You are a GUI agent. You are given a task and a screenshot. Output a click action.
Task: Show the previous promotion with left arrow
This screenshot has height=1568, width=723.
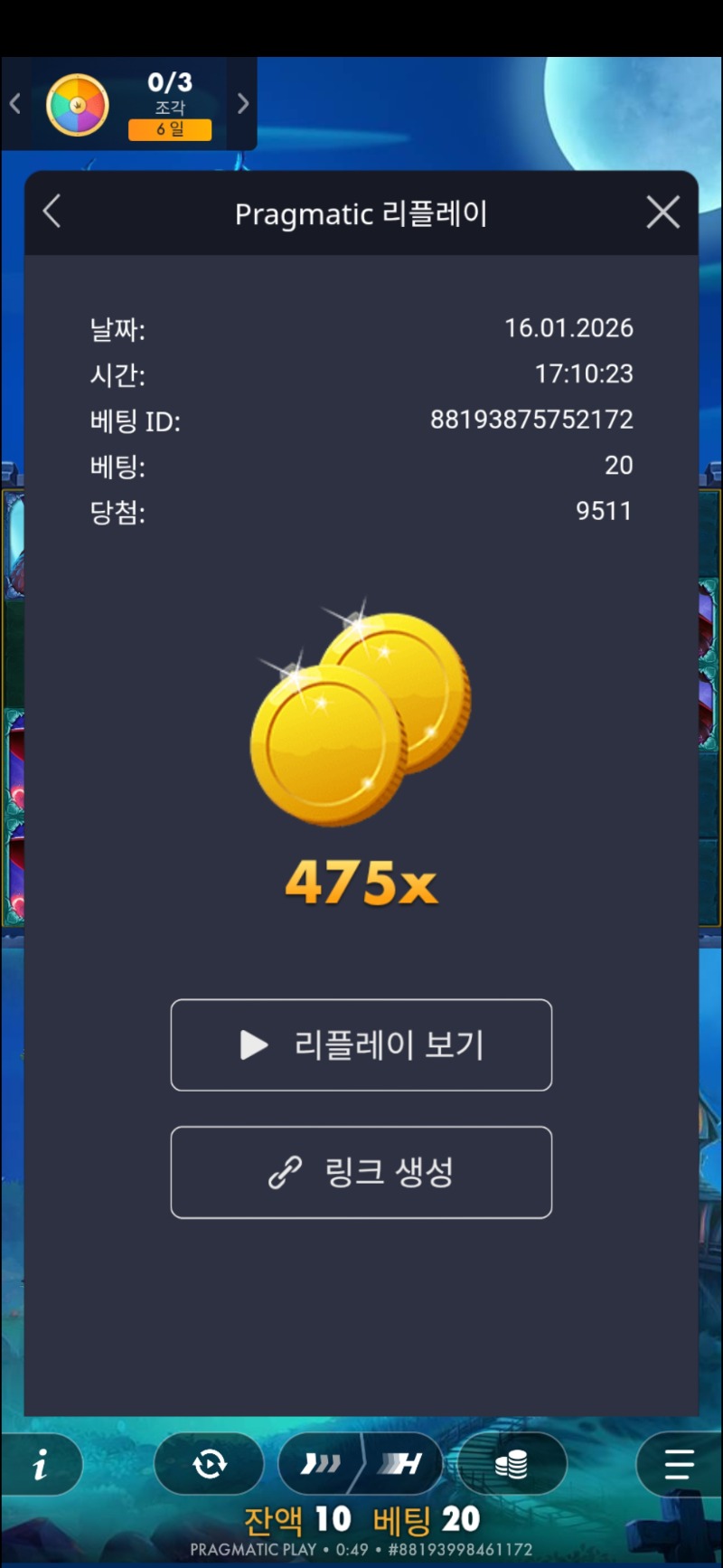(14, 104)
